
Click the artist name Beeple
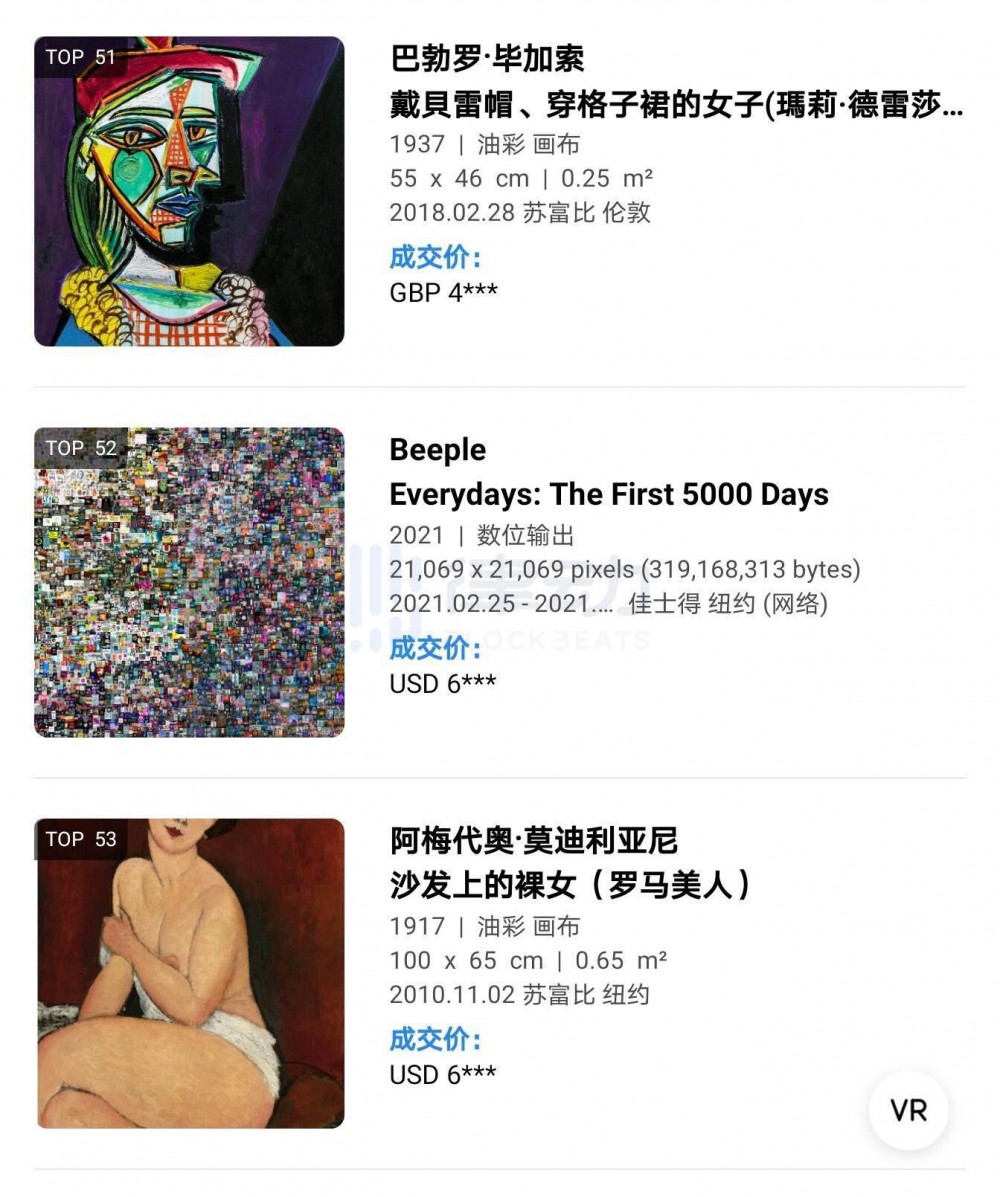[x=437, y=450]
